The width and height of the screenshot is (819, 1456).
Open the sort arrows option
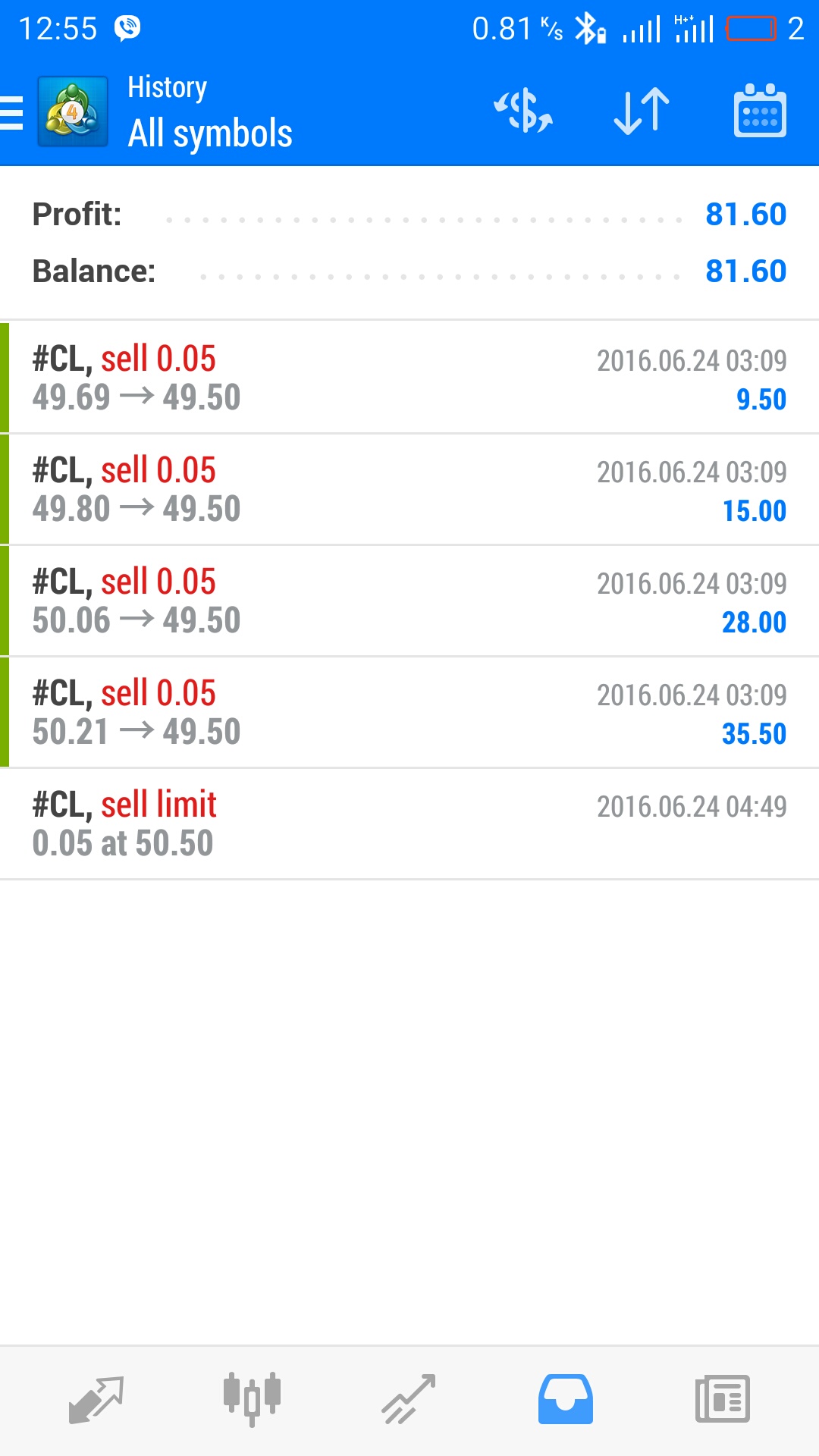[x=642, y=111]
